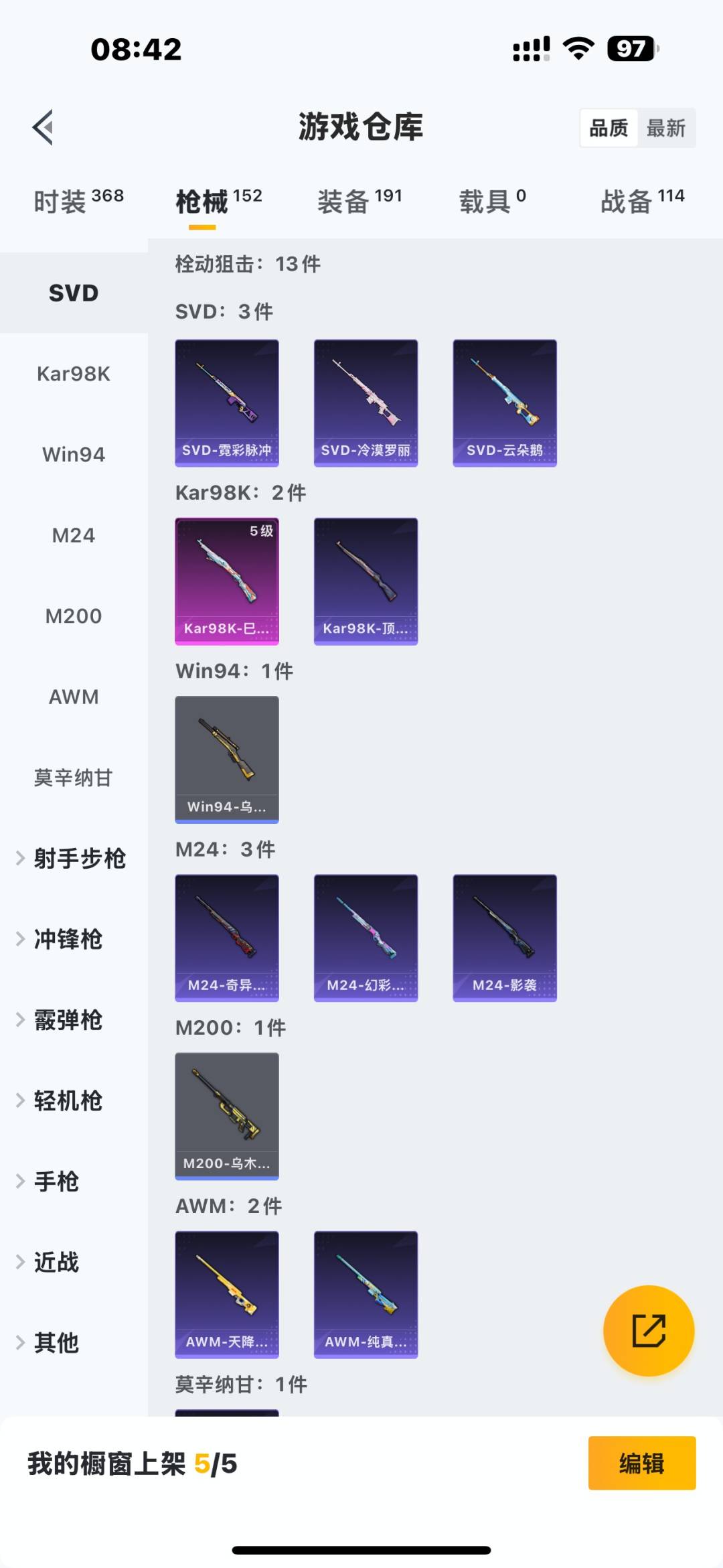Select 莫辛纳甘 in the sidebar

point(74,778)
